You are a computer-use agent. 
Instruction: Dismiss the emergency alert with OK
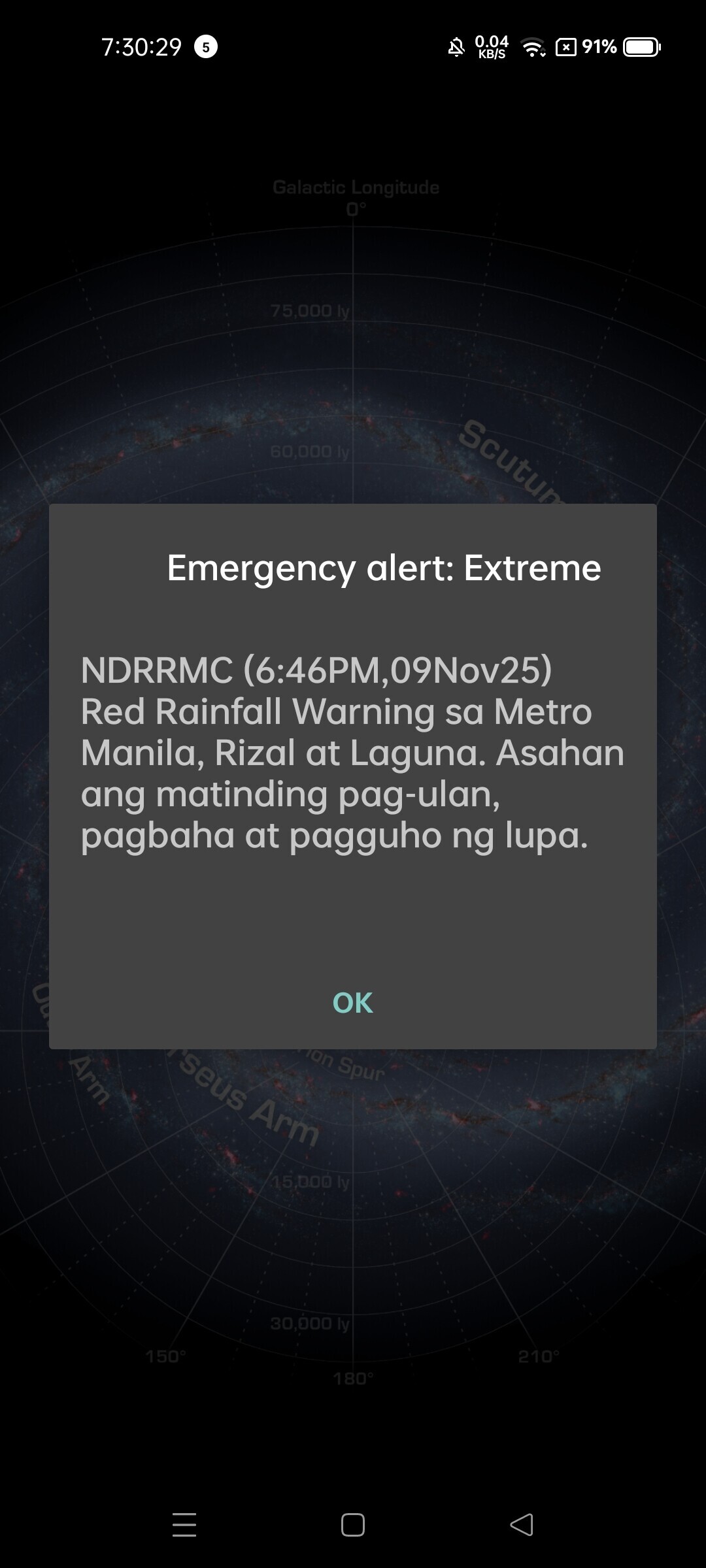pyautogui.click(x=352, y=1002)
